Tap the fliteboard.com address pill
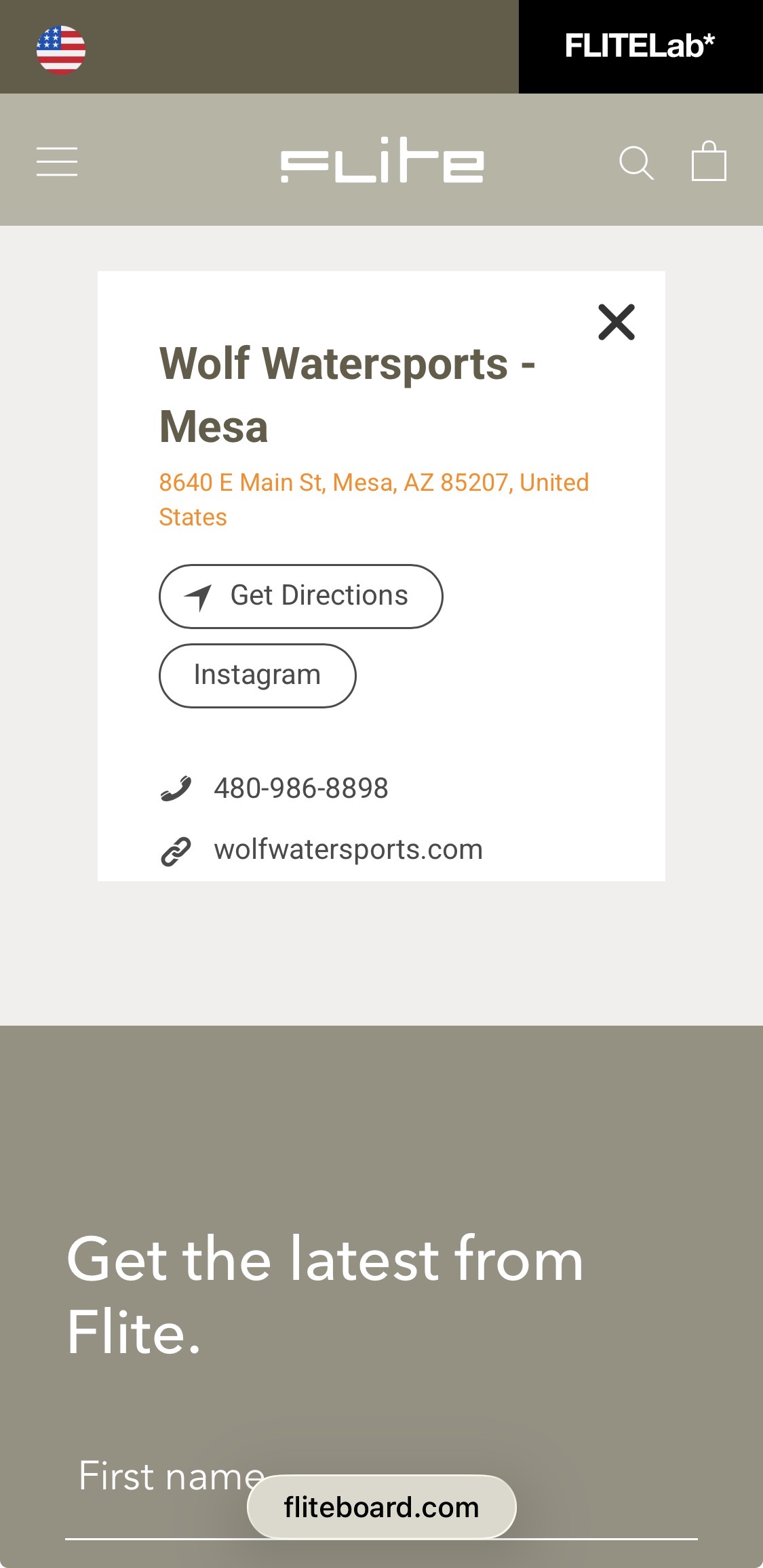Viewport: 763px width, 1568px height. click(x=381, y=1507)
